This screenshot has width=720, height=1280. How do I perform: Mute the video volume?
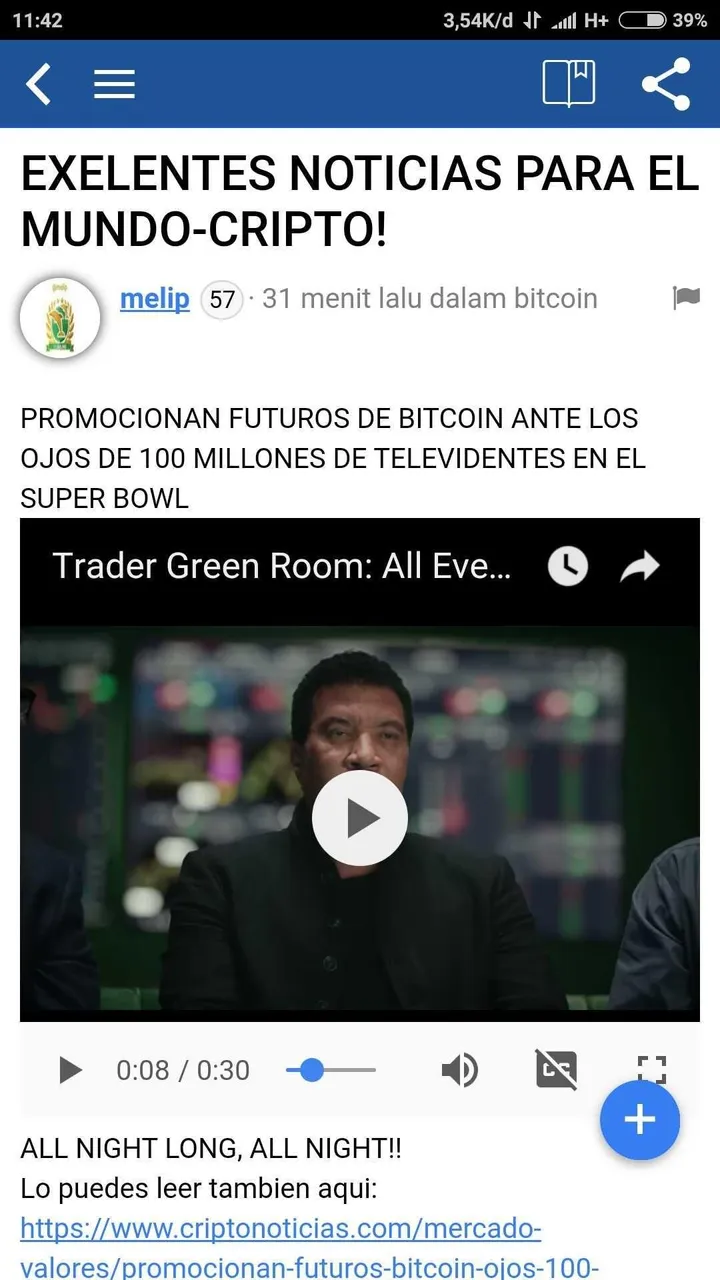[x=459, y=1070]
